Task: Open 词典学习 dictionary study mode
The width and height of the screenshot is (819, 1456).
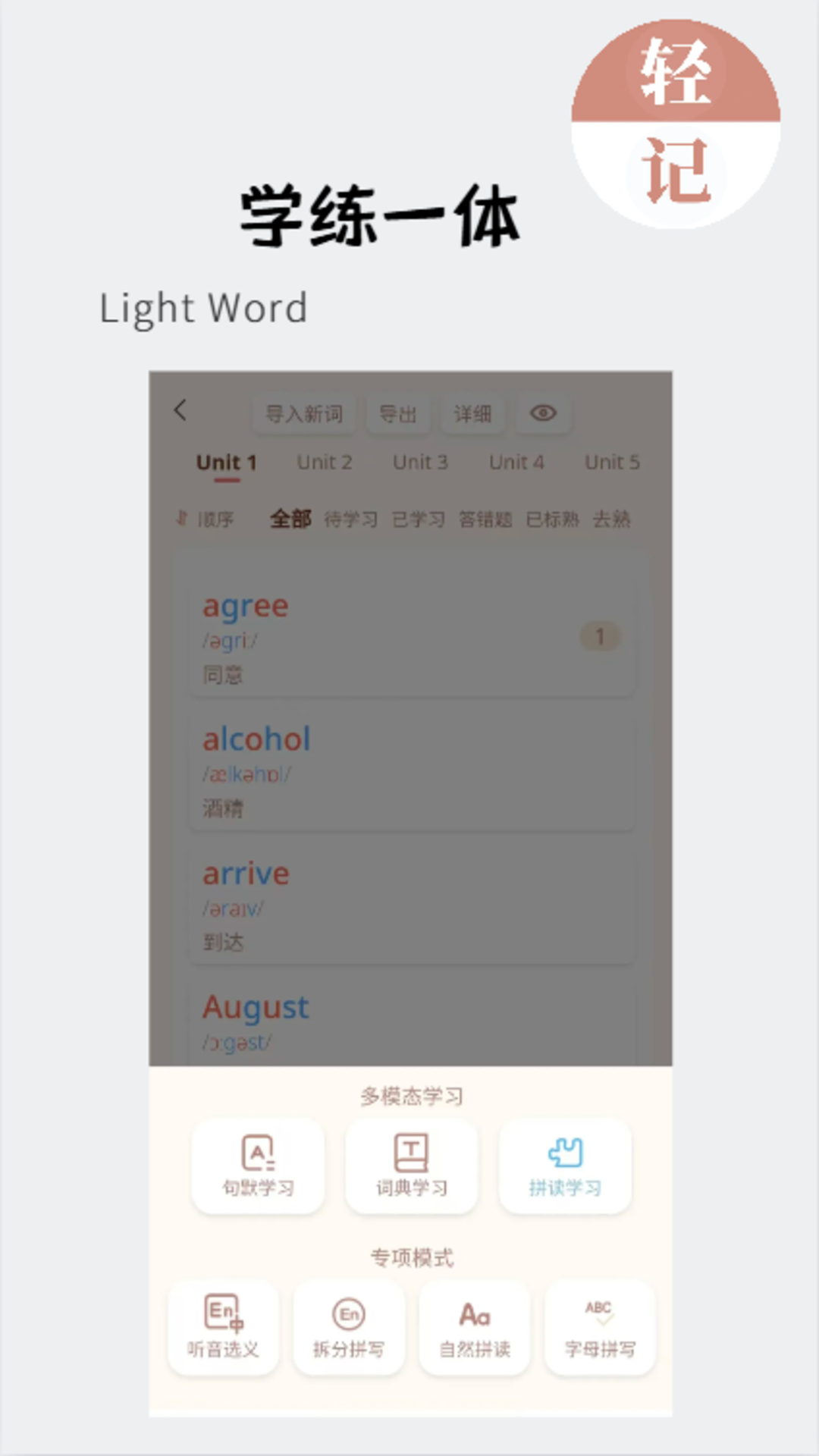Action: click(411, 1166)
